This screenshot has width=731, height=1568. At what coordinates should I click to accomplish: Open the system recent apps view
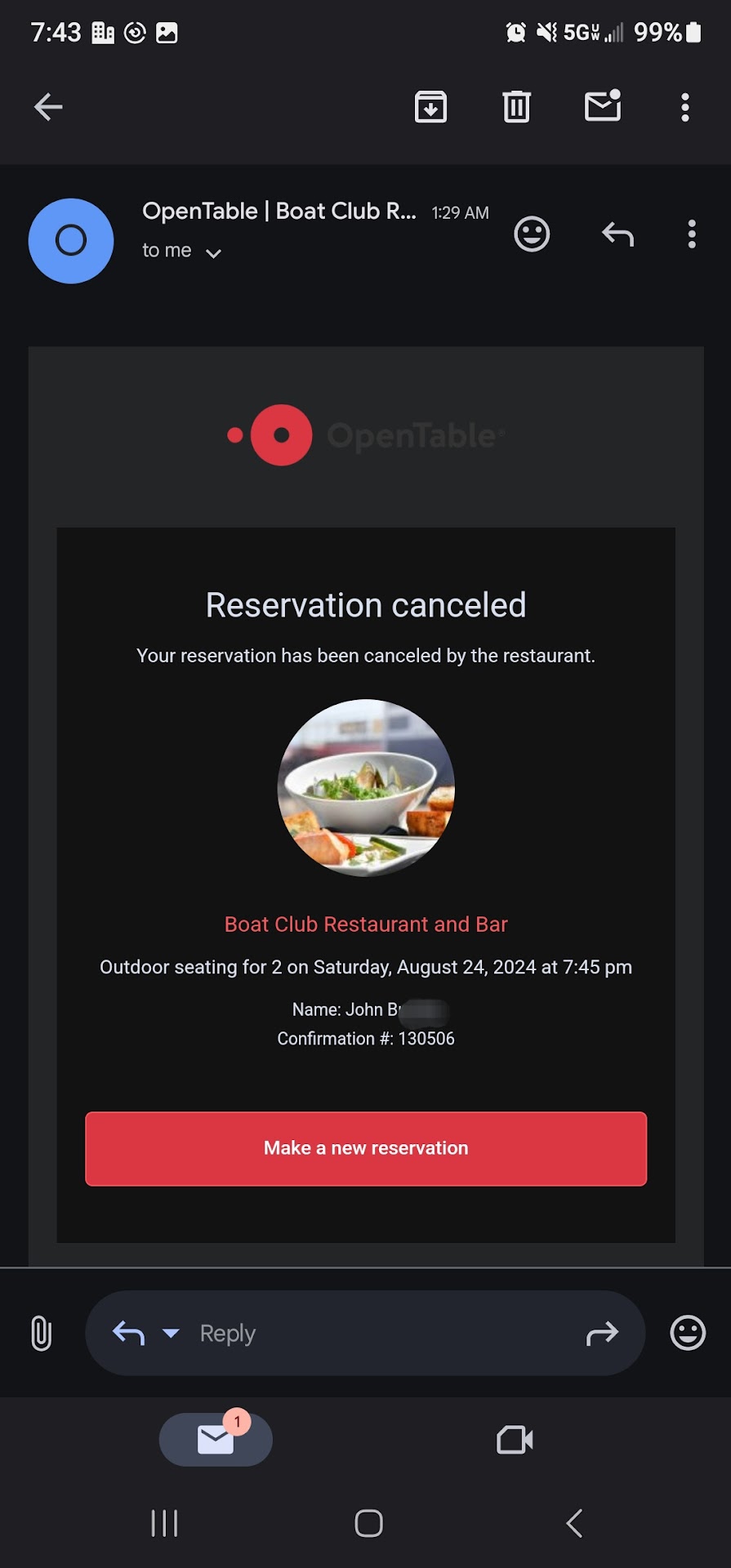tap(164, 1523)
